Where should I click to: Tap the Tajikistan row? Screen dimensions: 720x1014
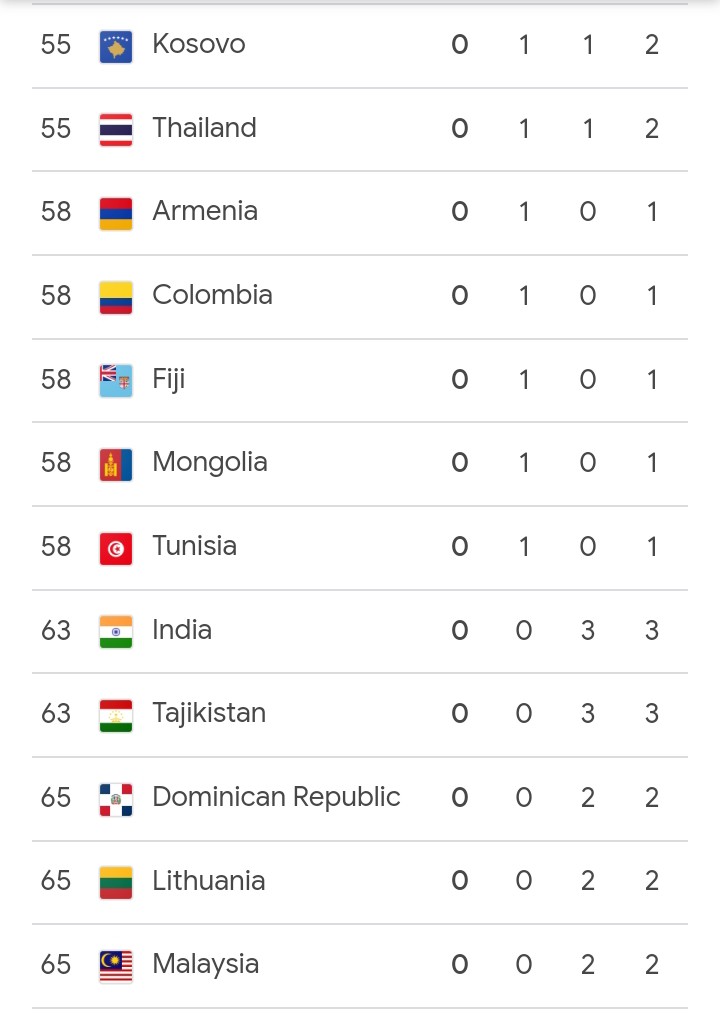pos(208,714)
